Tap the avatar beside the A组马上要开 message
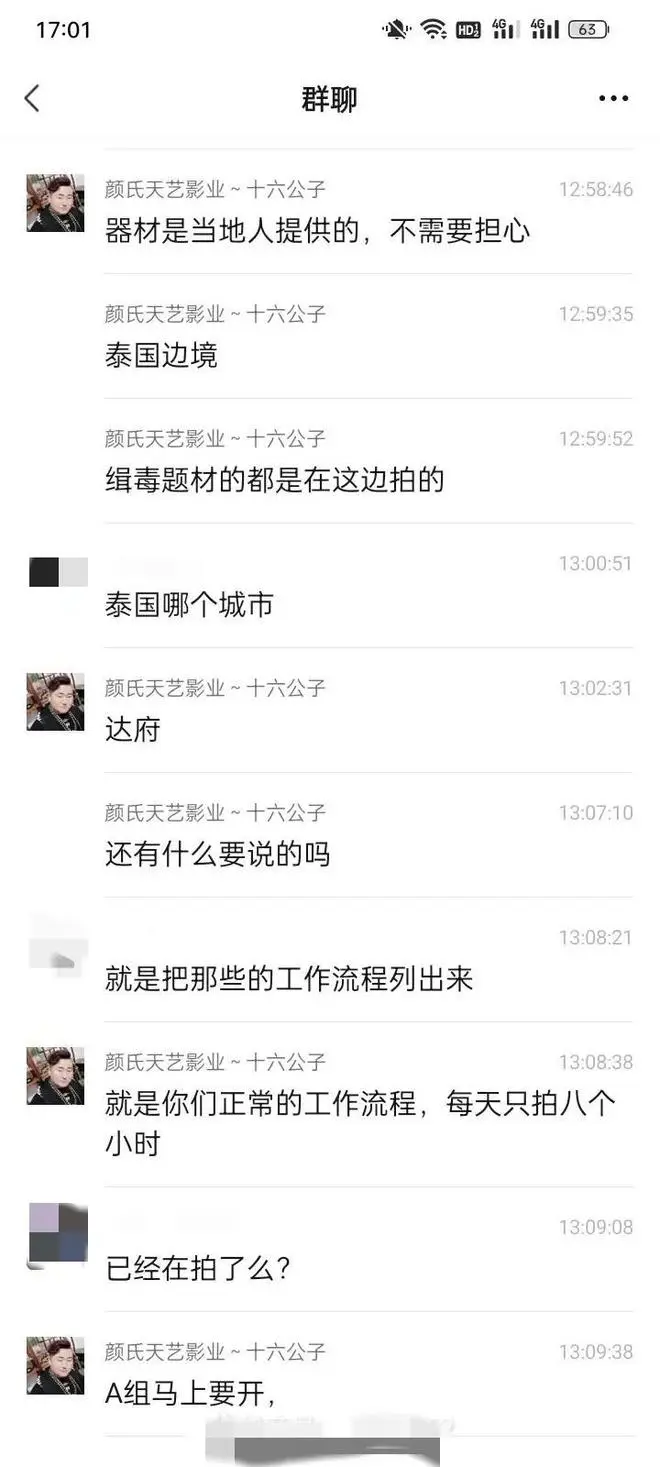This screenshot has height=1467, width=660. click(x=56, y=1365)
